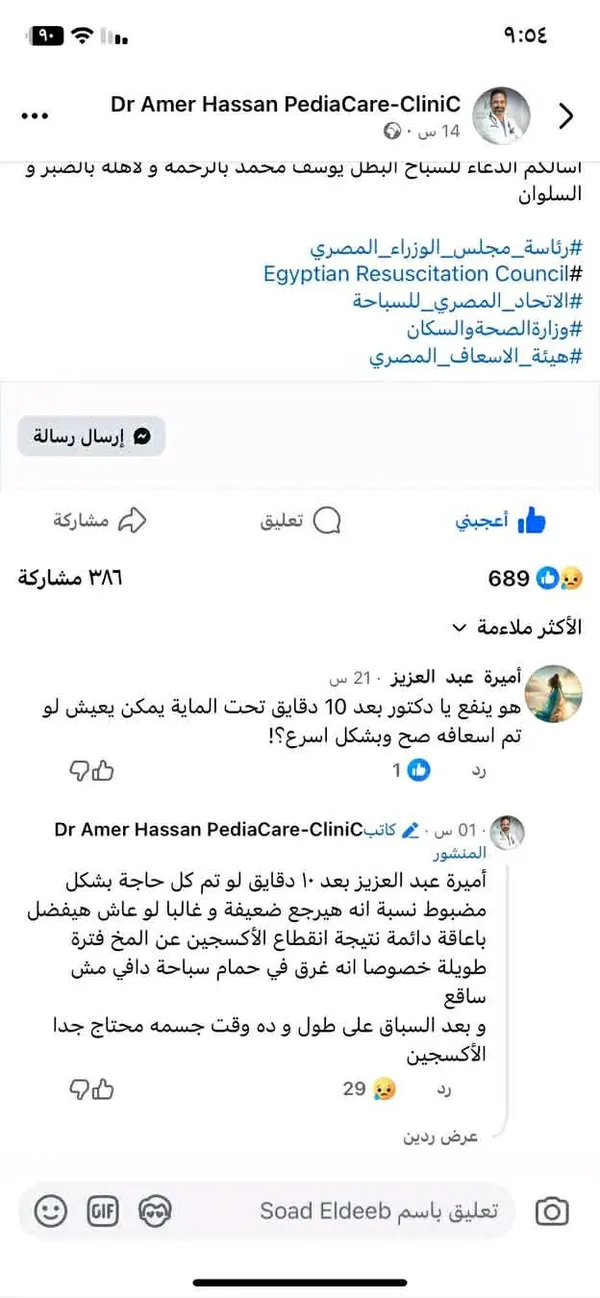Open the three-dot post options menu
This screenshot has width=600, height=1298.
tap(34, 116)
